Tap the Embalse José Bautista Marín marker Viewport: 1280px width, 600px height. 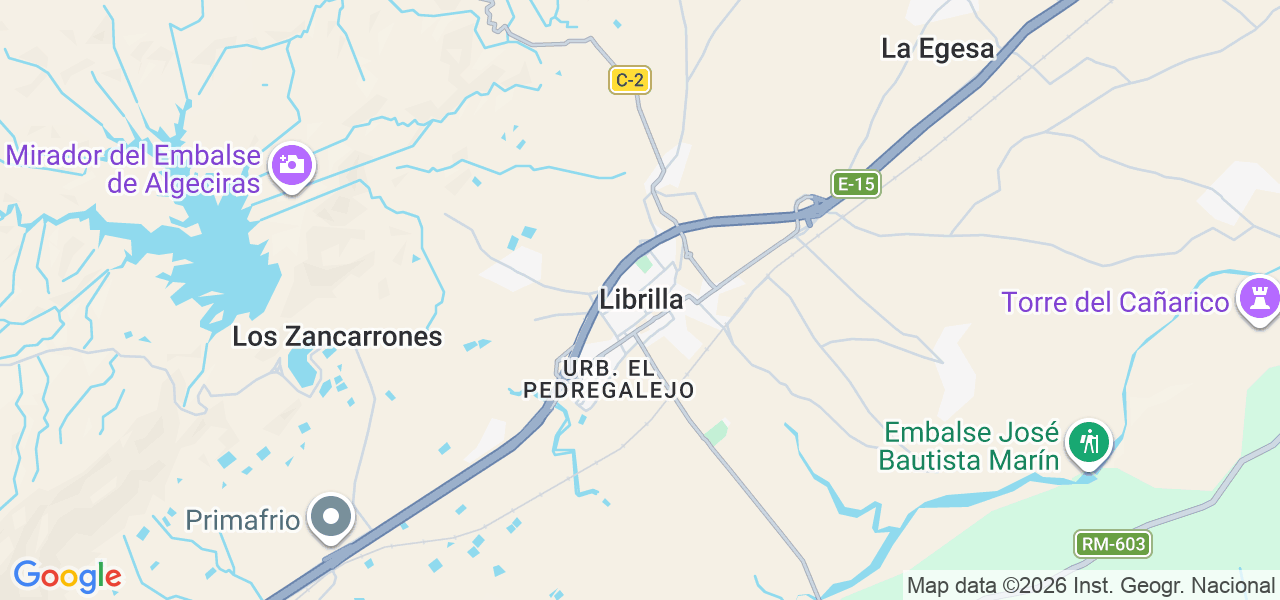point(1089,442)
